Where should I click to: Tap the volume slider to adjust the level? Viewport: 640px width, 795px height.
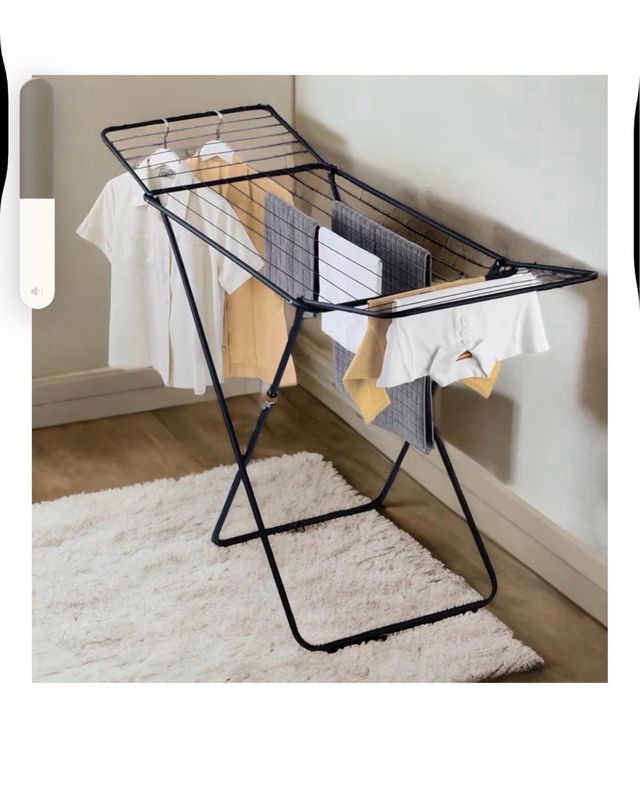37,193
